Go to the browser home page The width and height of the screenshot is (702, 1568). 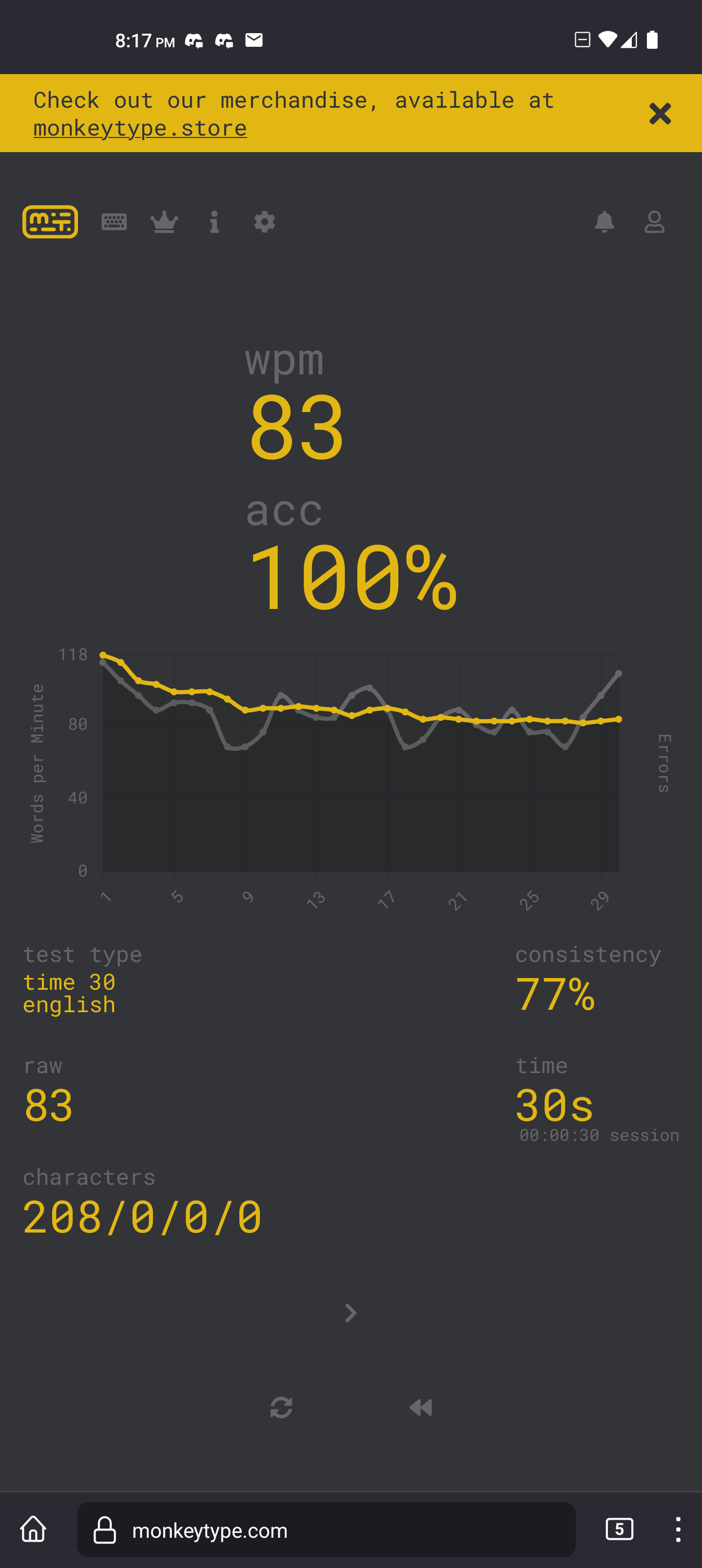point(34,1529)
